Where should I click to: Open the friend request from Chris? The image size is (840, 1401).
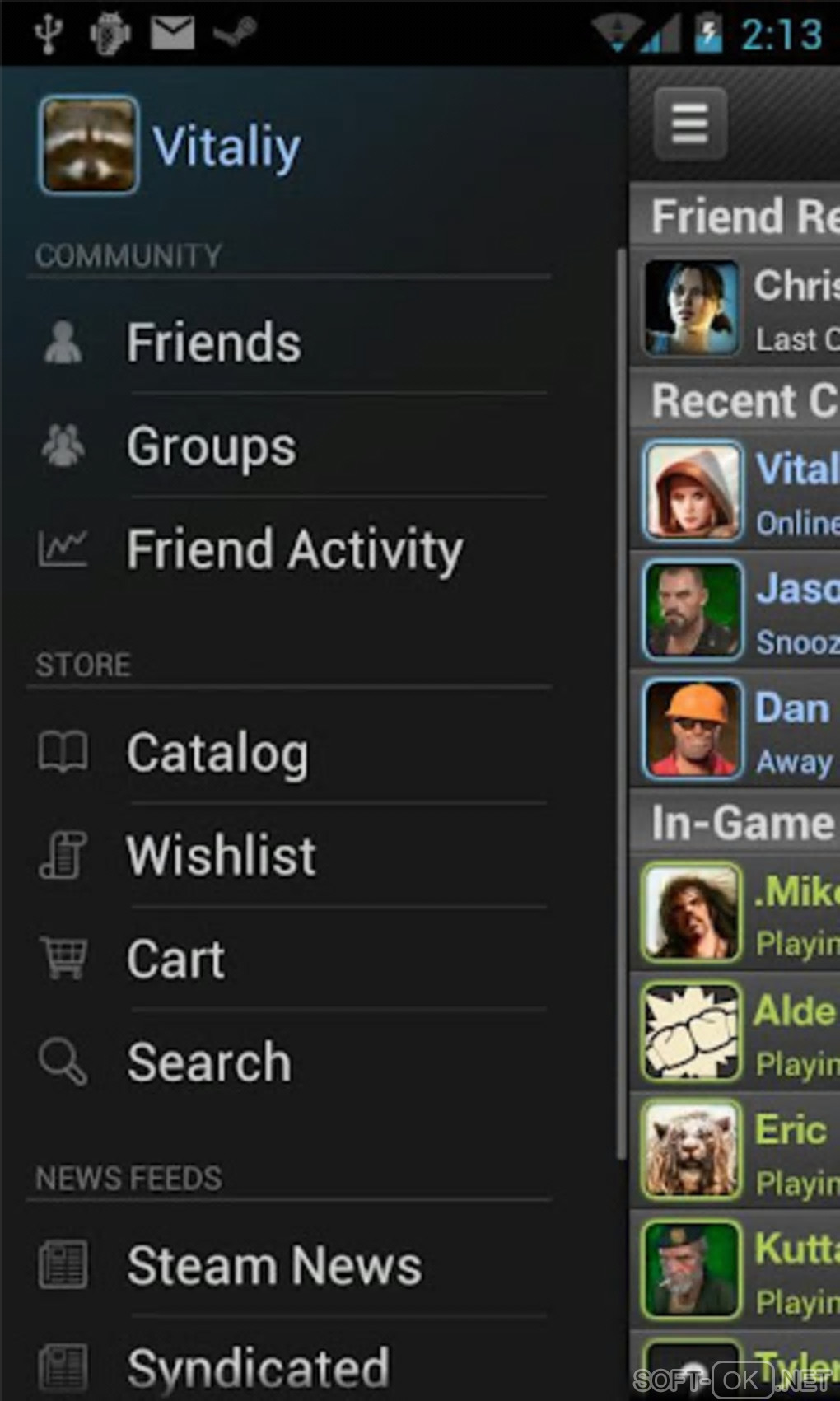coord(735,309)
